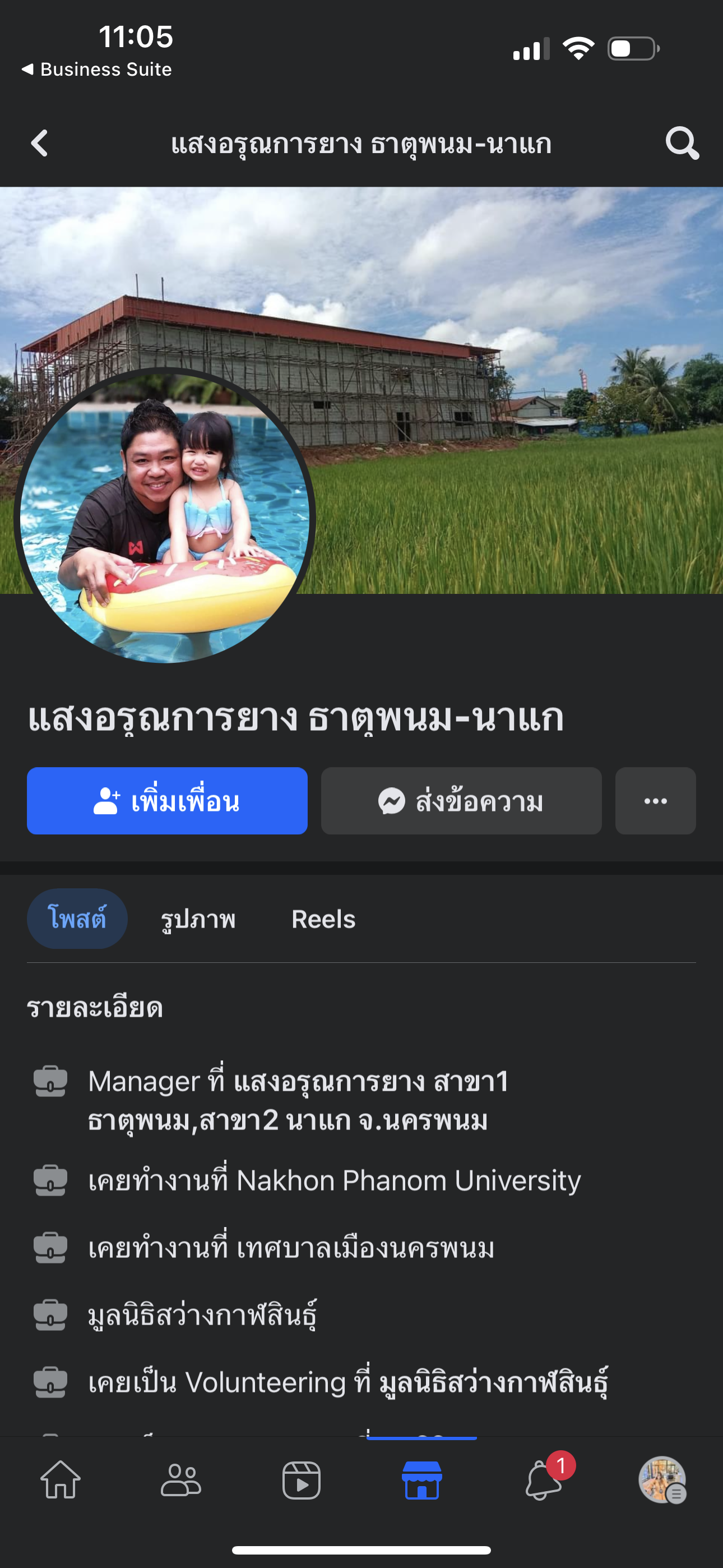Switch to the Reels tab

coord(323,919)
